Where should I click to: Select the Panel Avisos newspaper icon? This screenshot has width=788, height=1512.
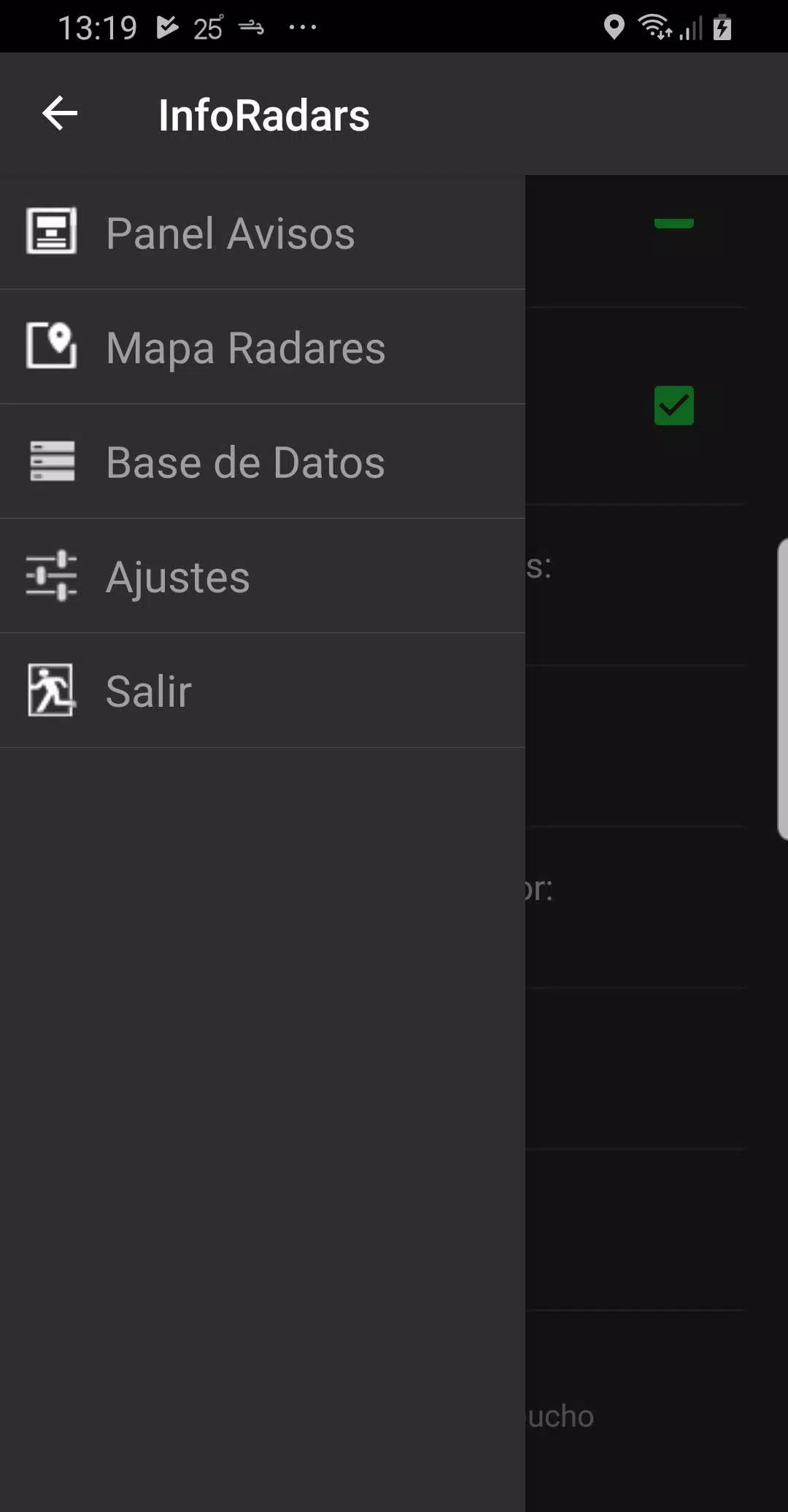(53, 233)
